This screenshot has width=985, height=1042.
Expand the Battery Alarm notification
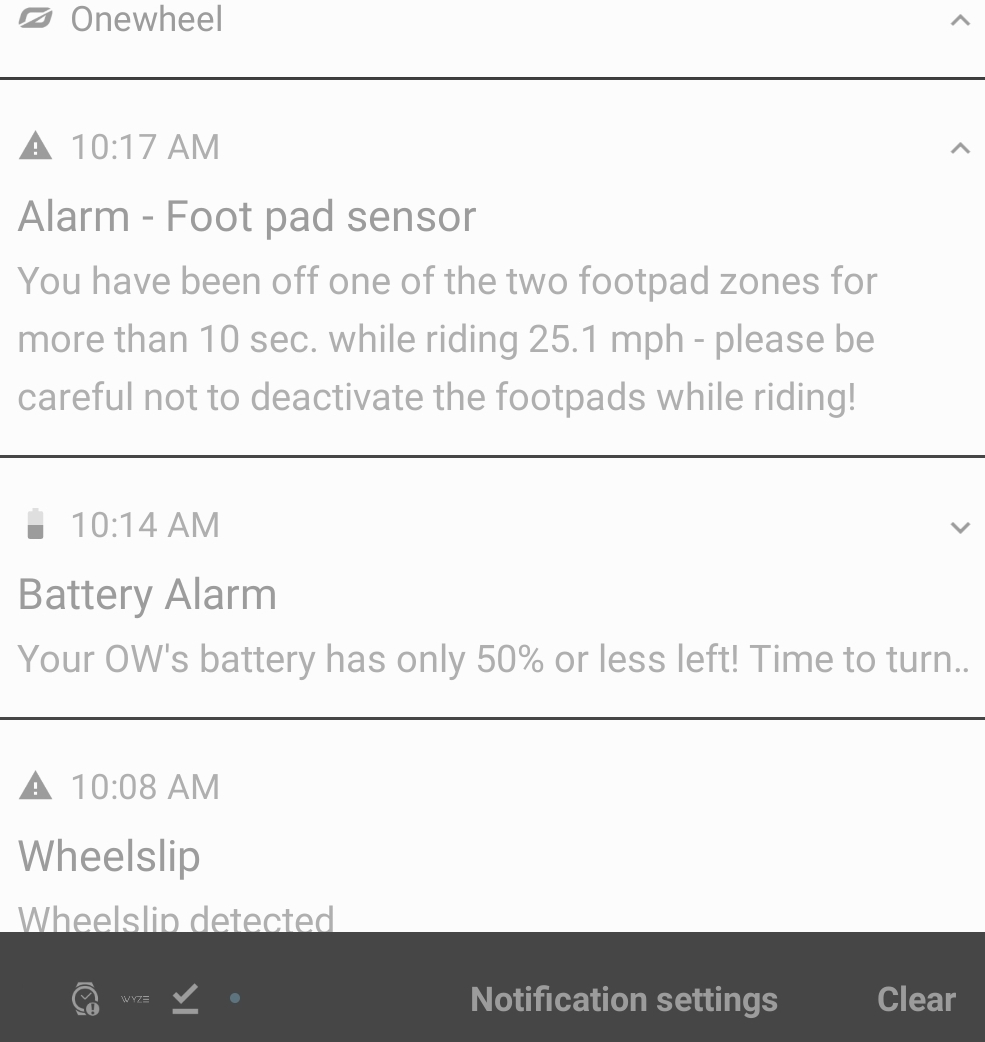(x=960, y=526)
